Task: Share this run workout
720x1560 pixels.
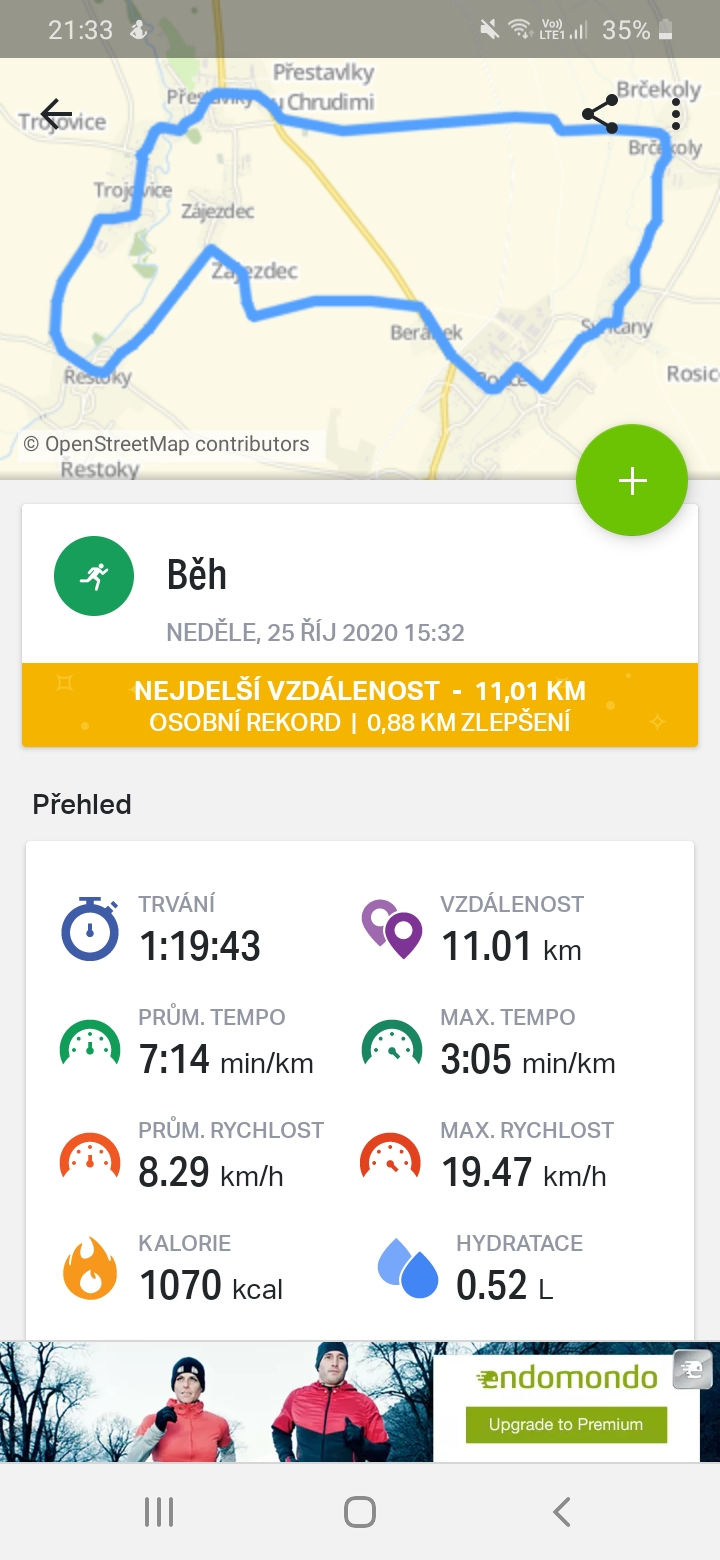Action: coord(600,115)
